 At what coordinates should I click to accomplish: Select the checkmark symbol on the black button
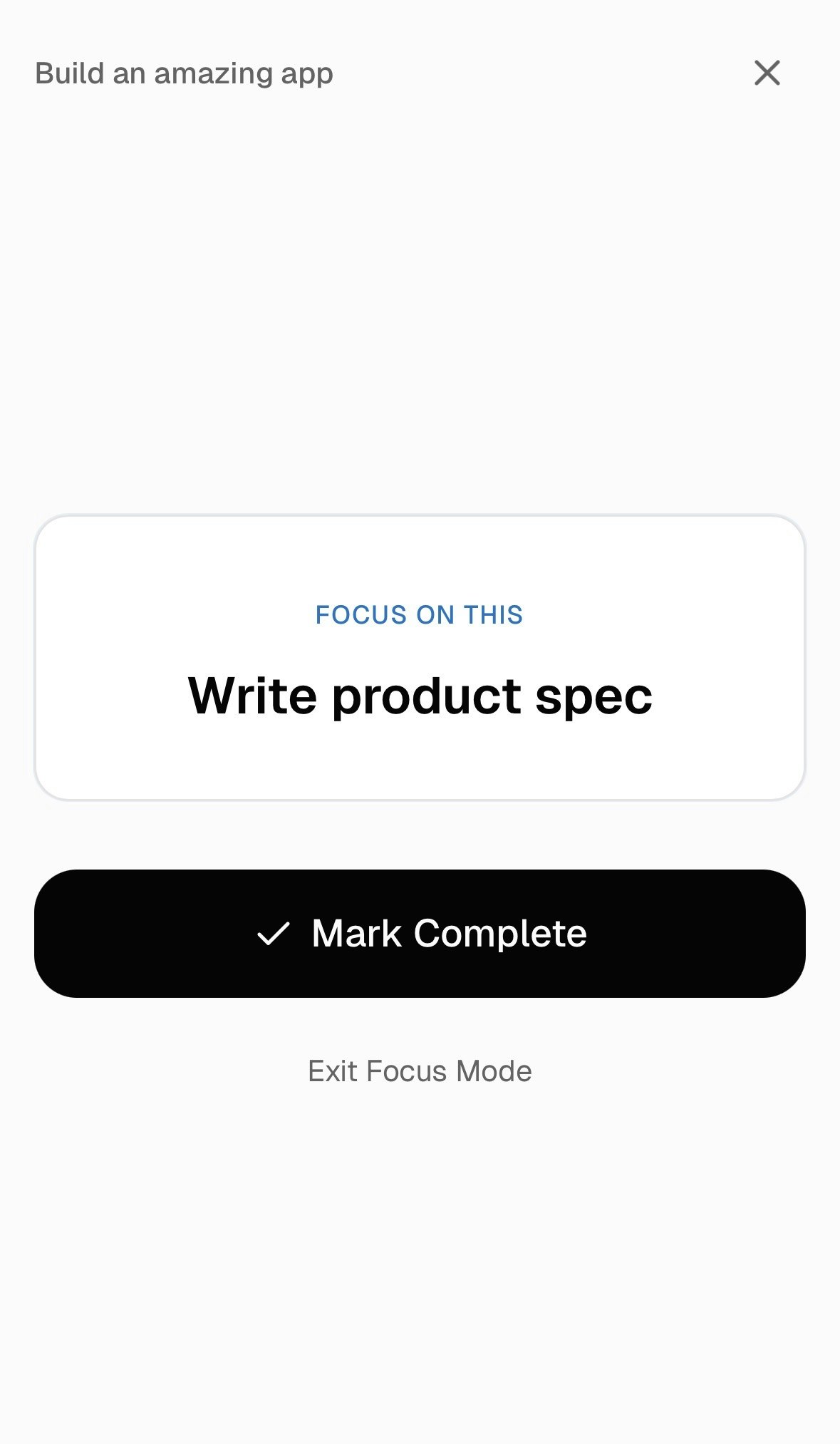pos(274,932)
